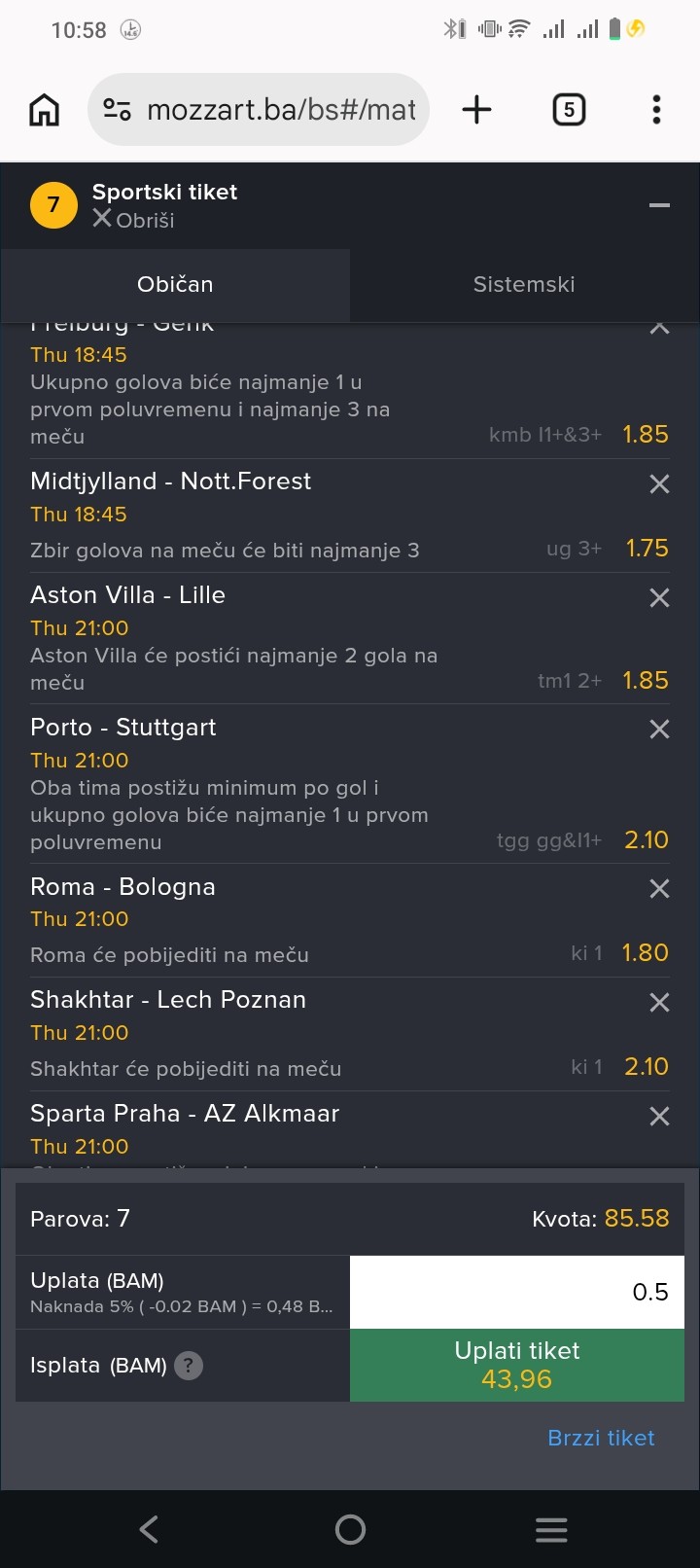Image resolution: width=700 pixels, height=1568 pixels.
Task: Clear the ticket with Obriši
Action: (134, 220)
